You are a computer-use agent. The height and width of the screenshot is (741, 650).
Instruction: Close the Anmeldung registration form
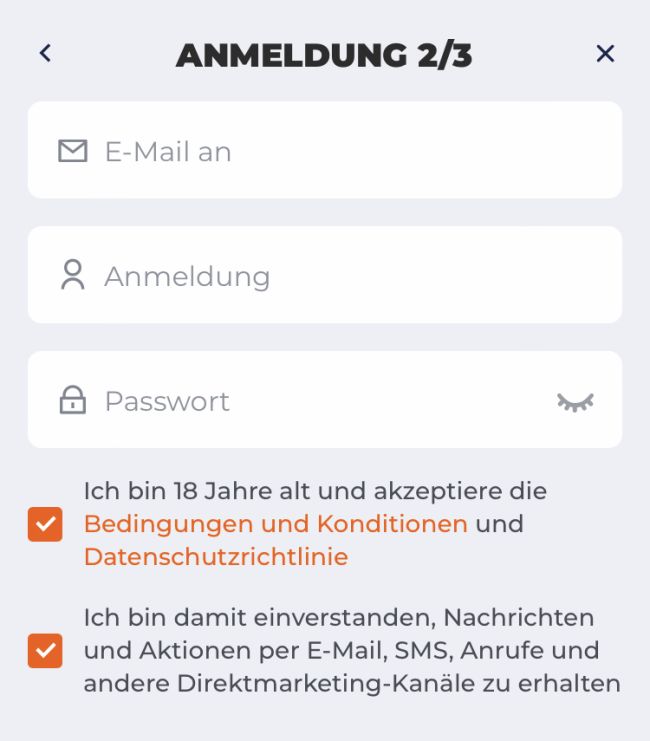[605, 54]
